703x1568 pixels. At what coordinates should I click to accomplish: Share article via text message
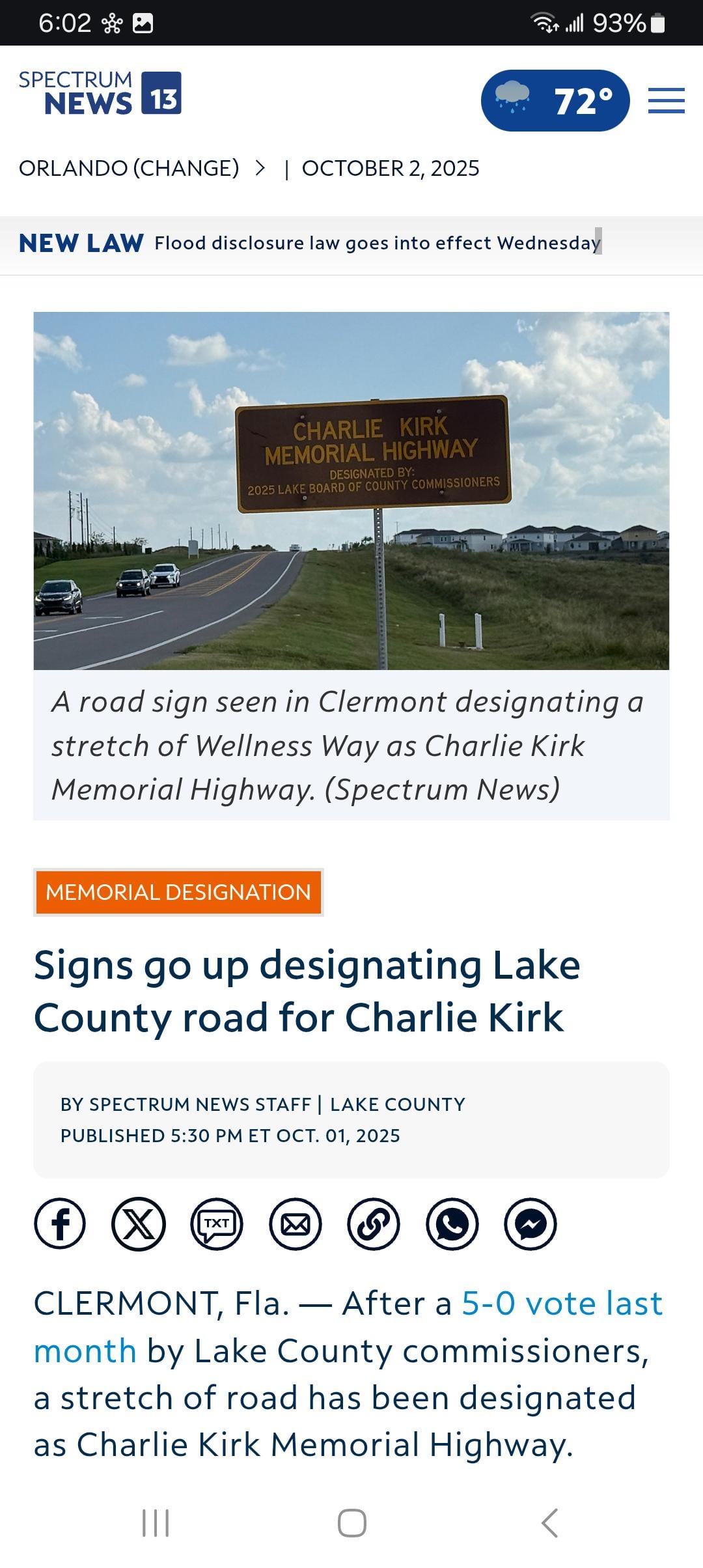click(x=217, y=1224)
